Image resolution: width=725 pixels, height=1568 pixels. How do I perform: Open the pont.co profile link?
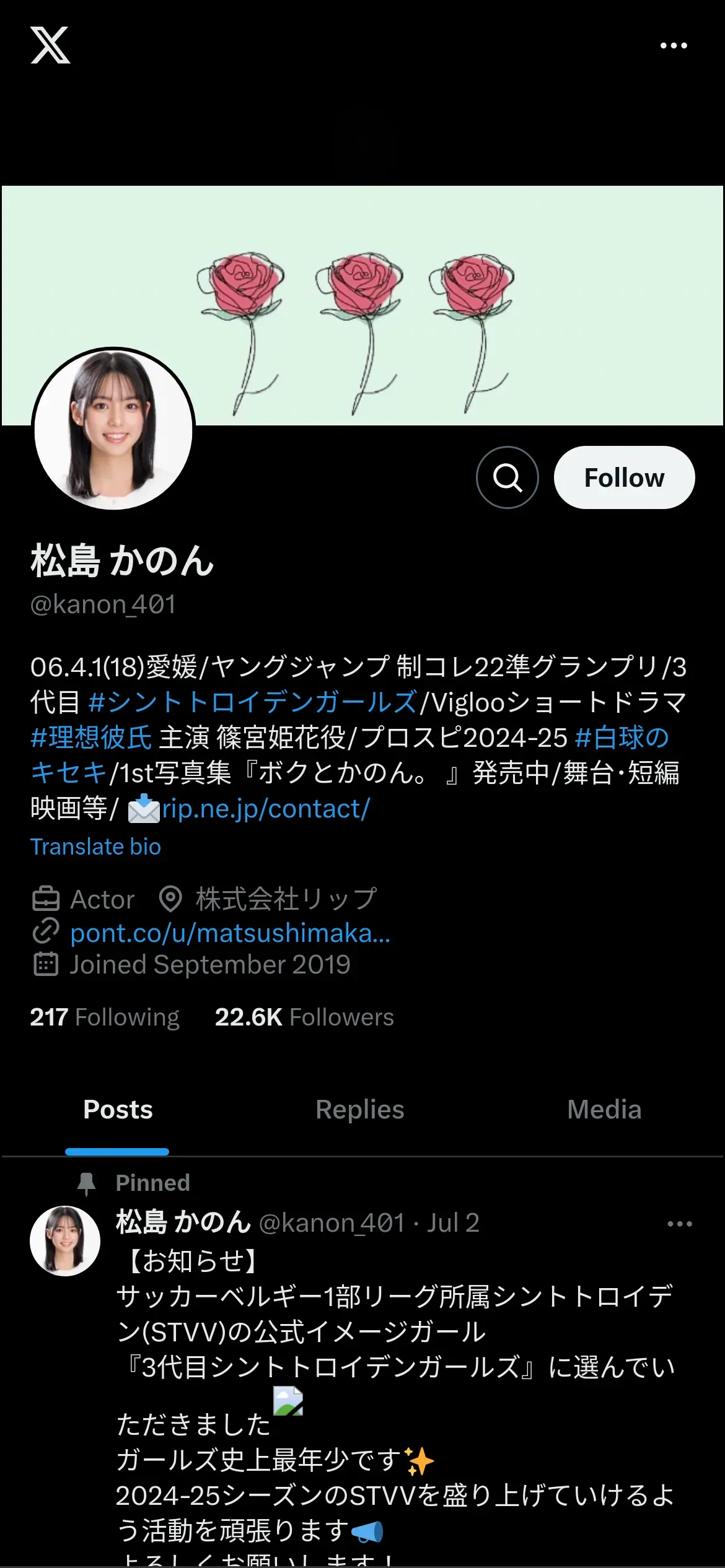(230, 933)
